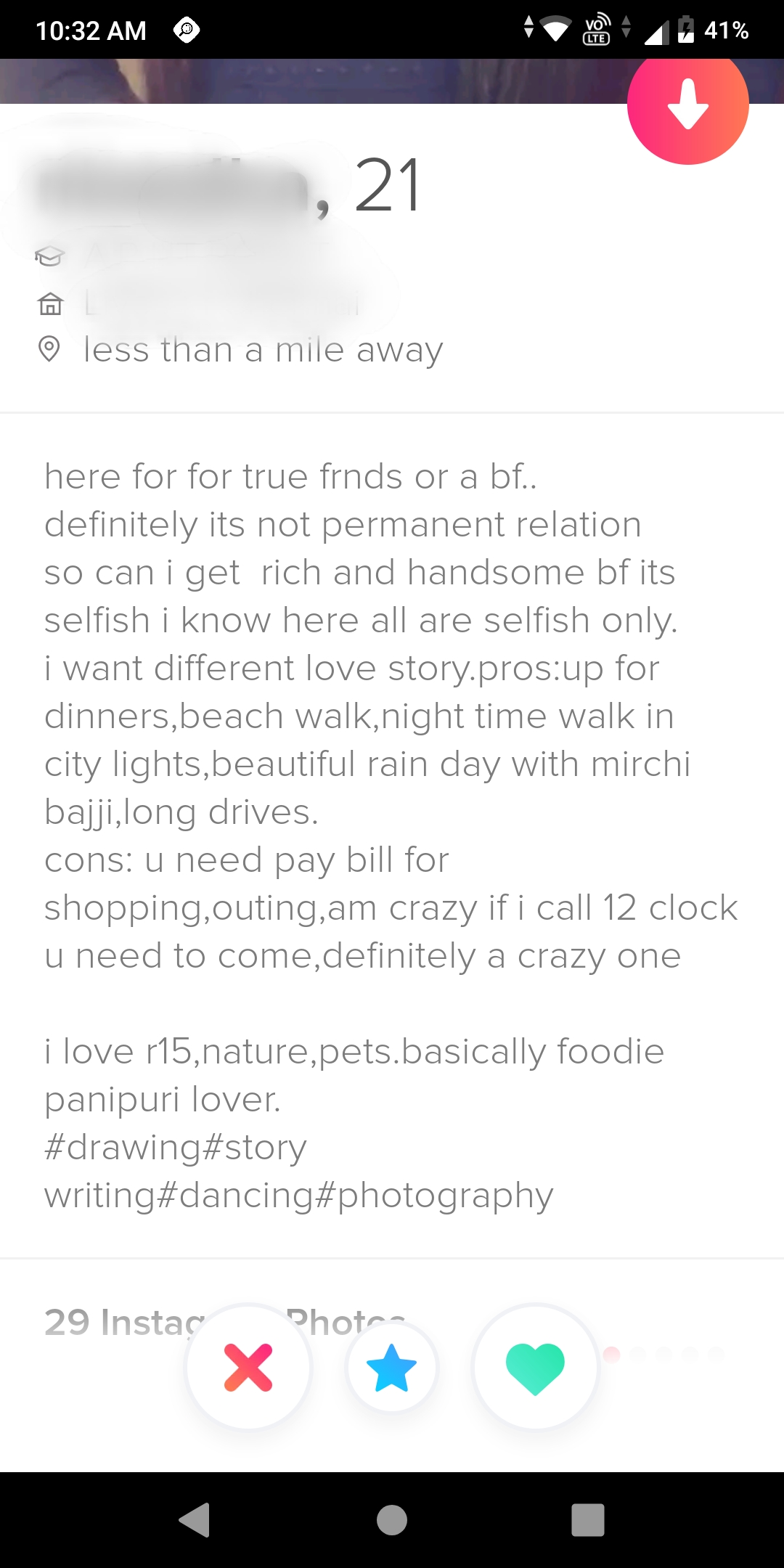Screen dimensions: 784x1568
Task: Go to home screen via home button
Action: (392, 1519)
